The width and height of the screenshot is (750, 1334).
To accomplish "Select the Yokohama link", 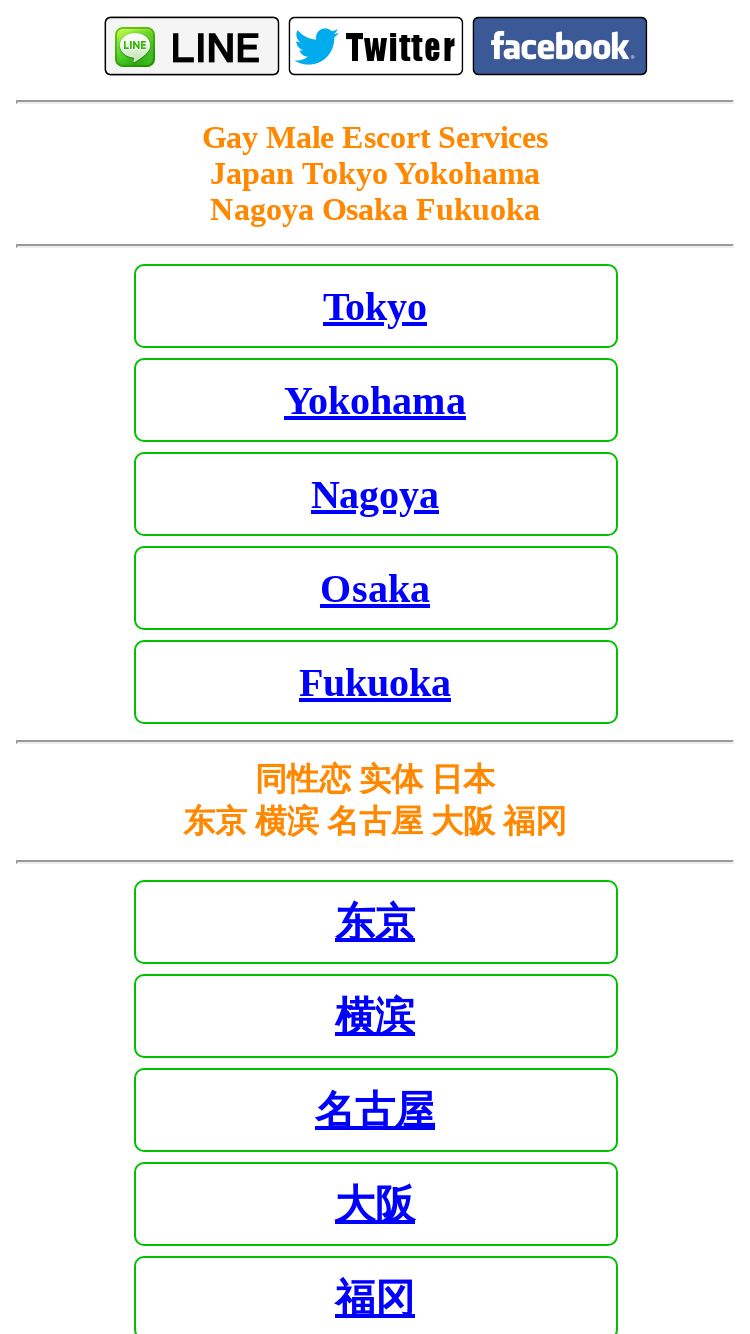I will [x=375, y=400].
